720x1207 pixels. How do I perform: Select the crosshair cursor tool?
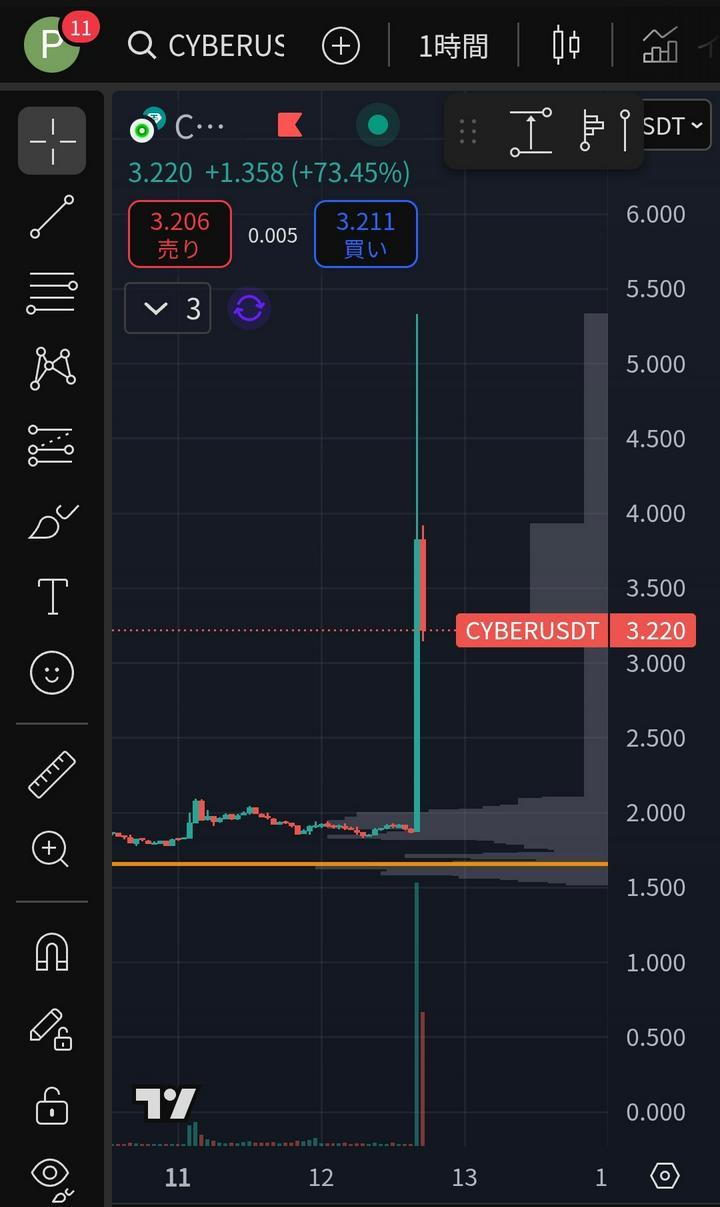coord(52,140)
